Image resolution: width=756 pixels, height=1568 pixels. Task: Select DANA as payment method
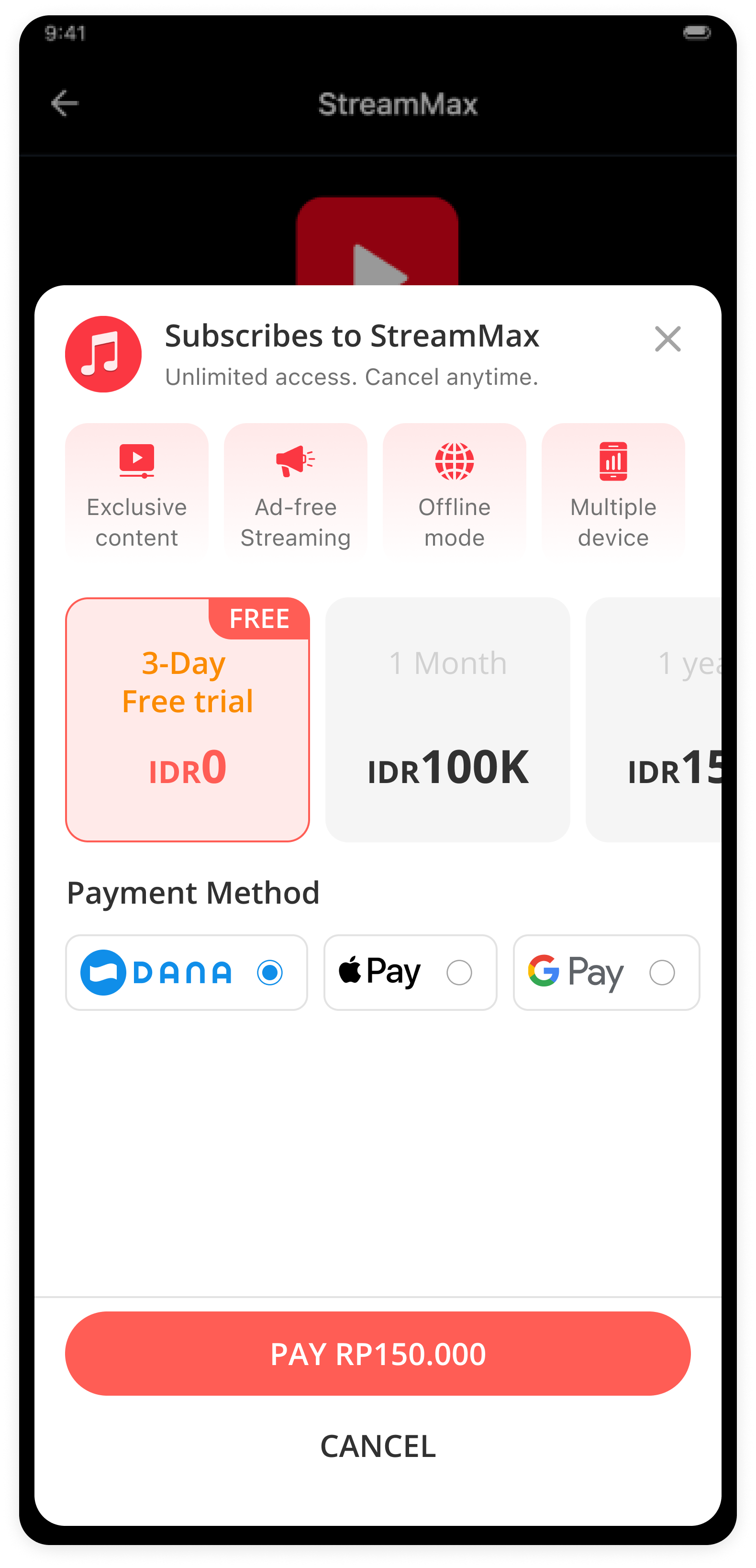pos(186,972)
